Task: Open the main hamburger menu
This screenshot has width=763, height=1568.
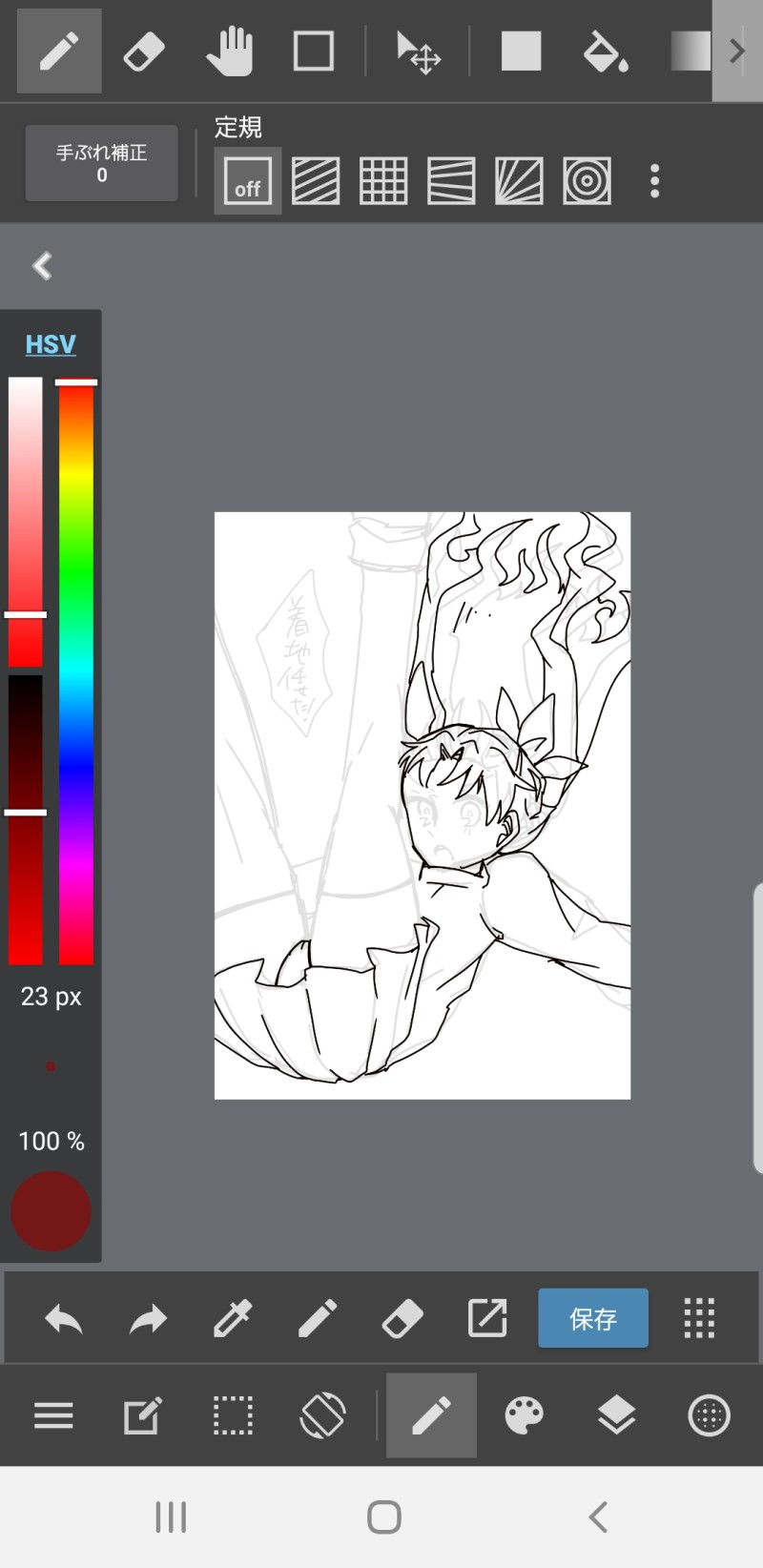Action: pyautogui.click(x=53, y=1415)
